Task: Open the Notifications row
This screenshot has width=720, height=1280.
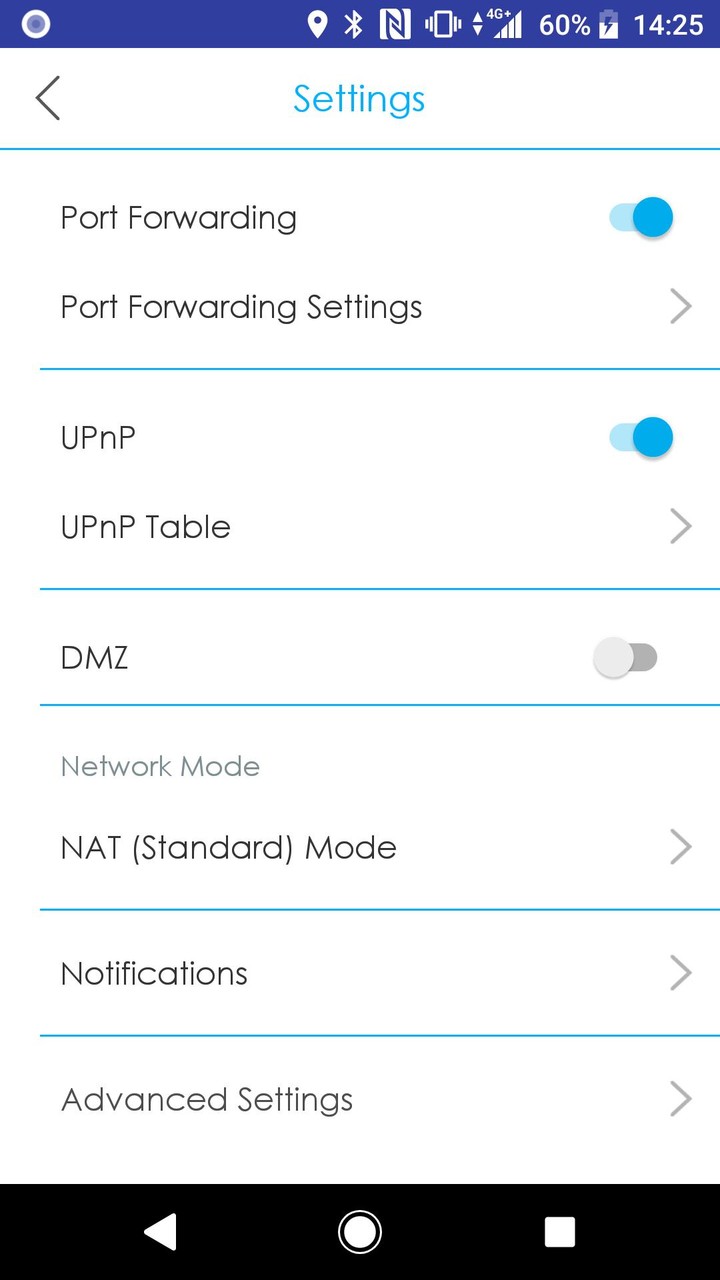Action: tap(360, 973)
